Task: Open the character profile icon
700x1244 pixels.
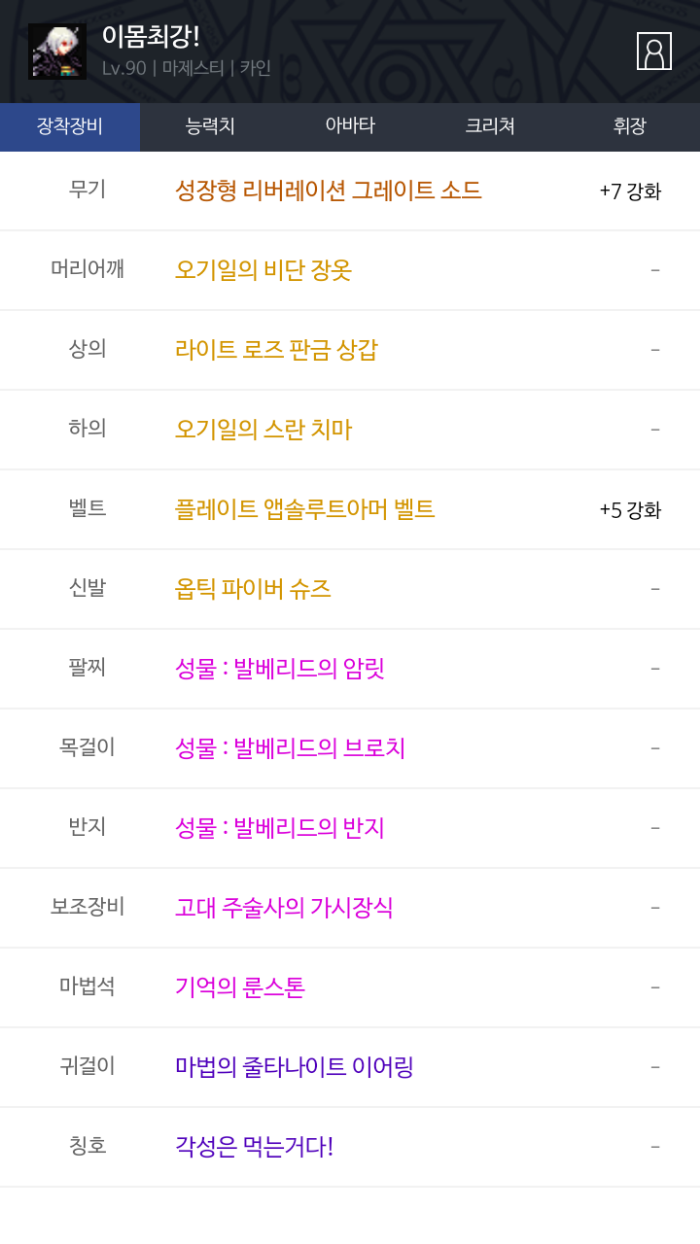Action: (654, 51)
